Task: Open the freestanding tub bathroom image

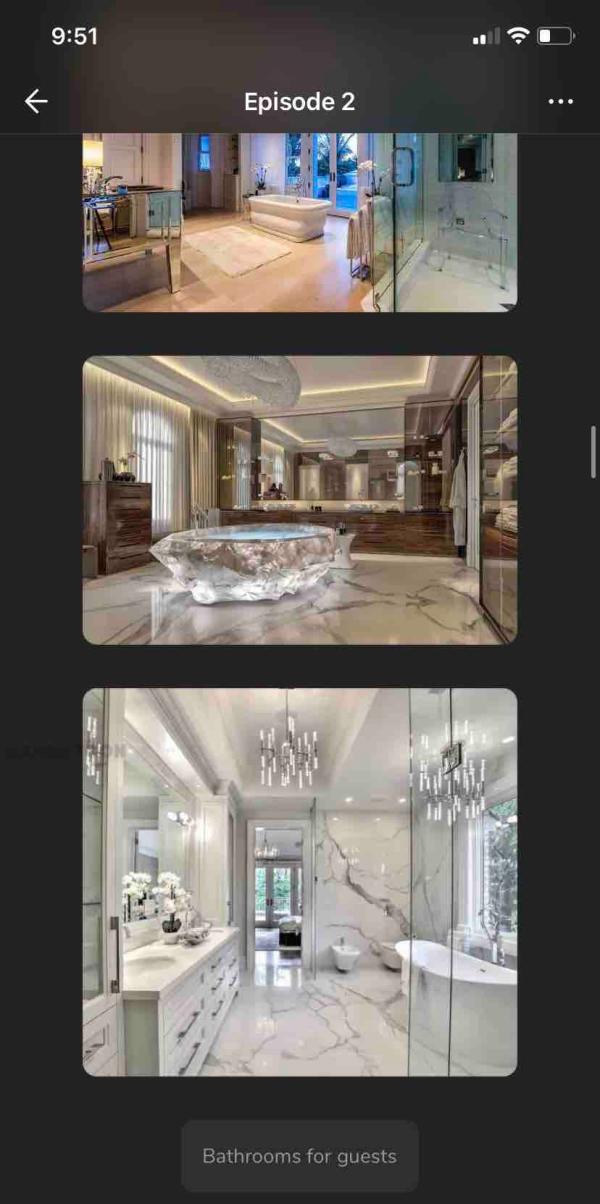Action: coord(299,222)
